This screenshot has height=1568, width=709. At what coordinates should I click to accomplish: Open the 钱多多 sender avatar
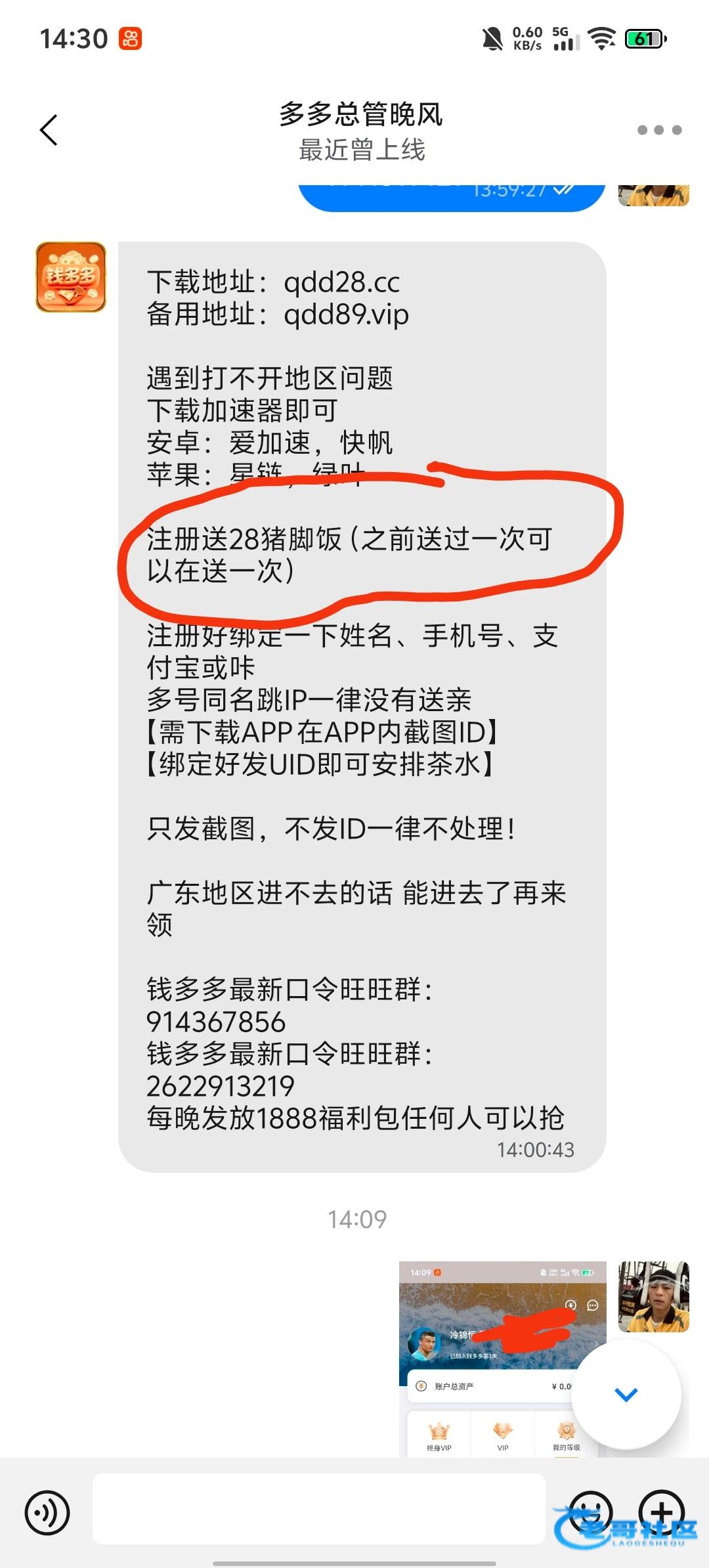pyautogui.click(x=71, y=277)
